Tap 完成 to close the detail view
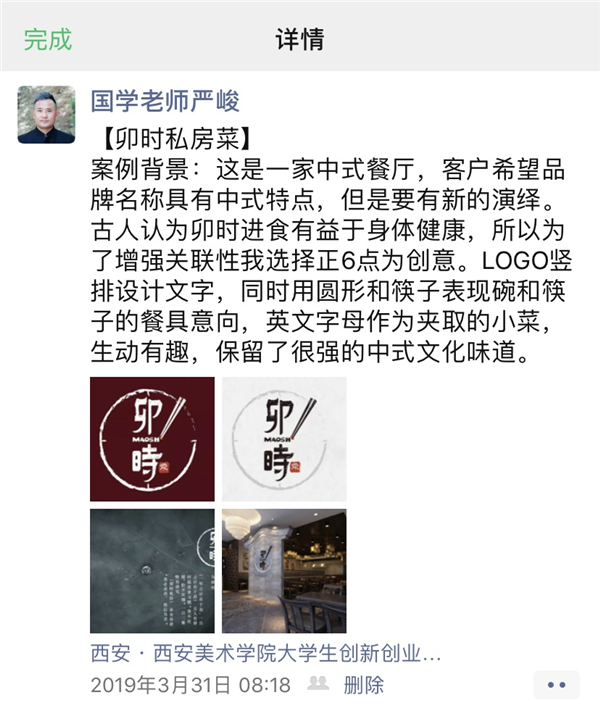Screen dimensions: 600x705 tap(48, 40)
